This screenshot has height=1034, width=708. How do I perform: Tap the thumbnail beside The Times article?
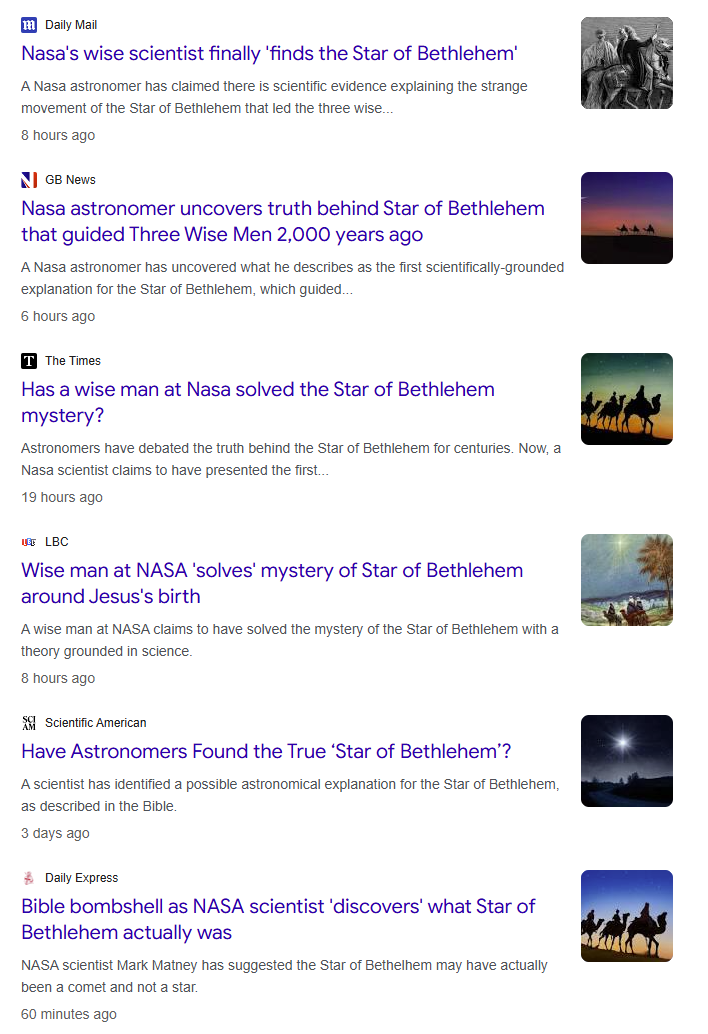(x=627, y=399)
